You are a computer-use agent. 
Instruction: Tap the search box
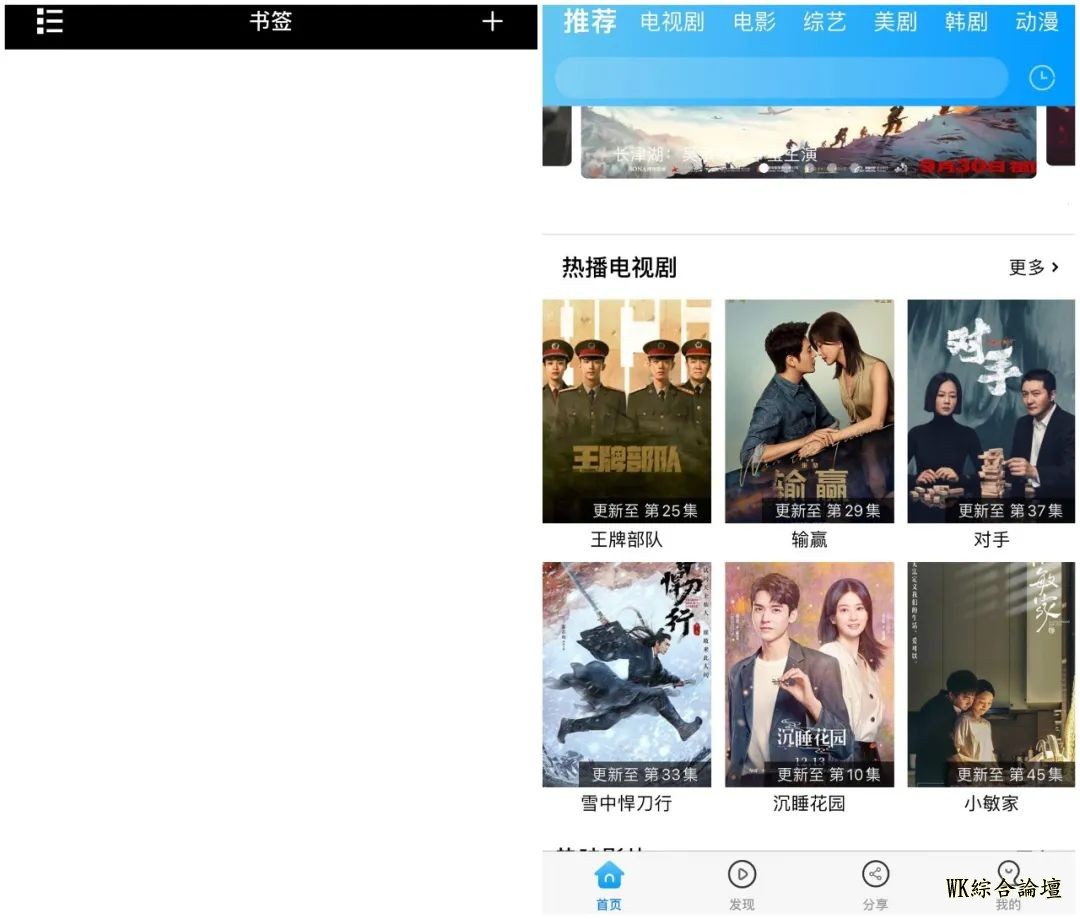(x=781, y=78)
